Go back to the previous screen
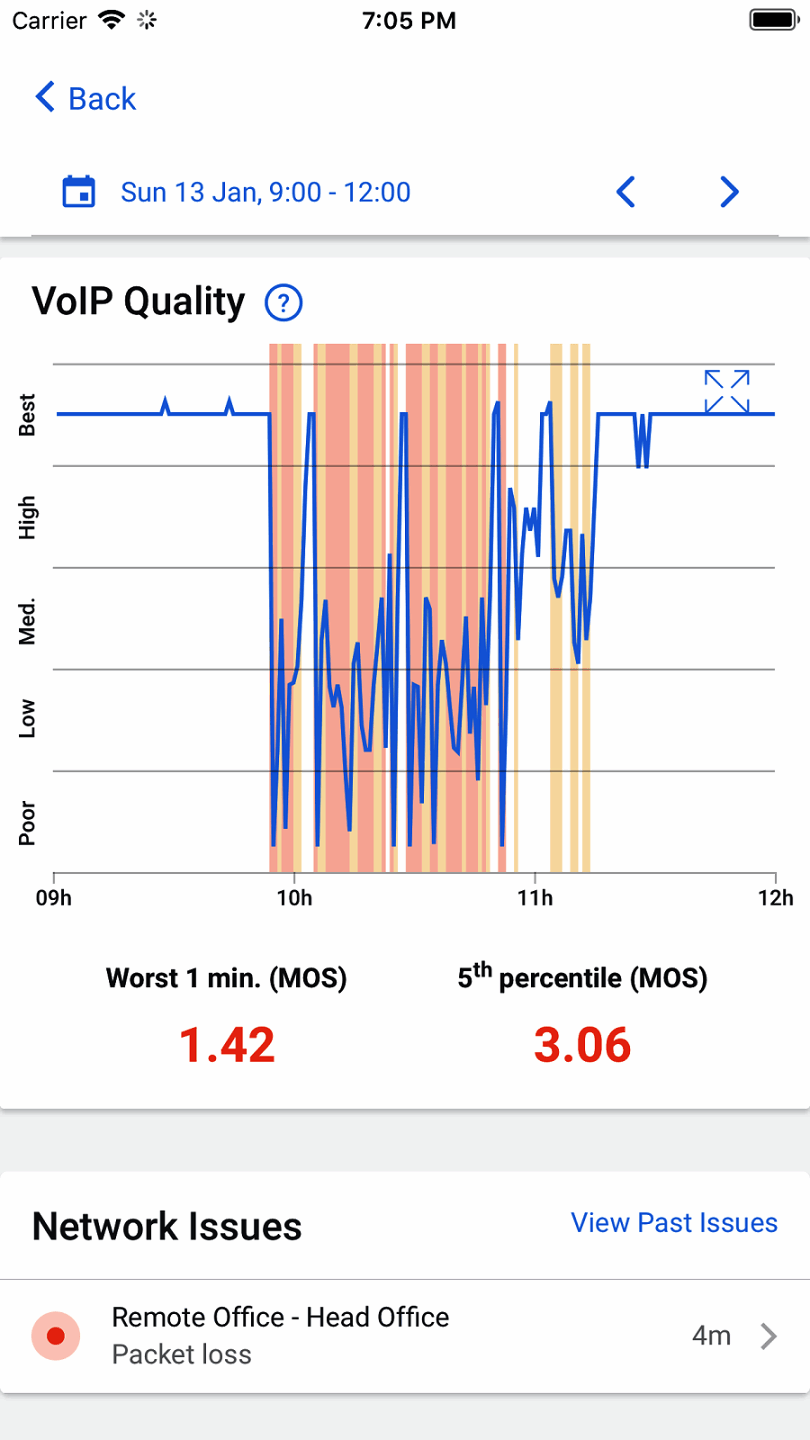This screenshot has width=810, height=1440. (85, 98)
